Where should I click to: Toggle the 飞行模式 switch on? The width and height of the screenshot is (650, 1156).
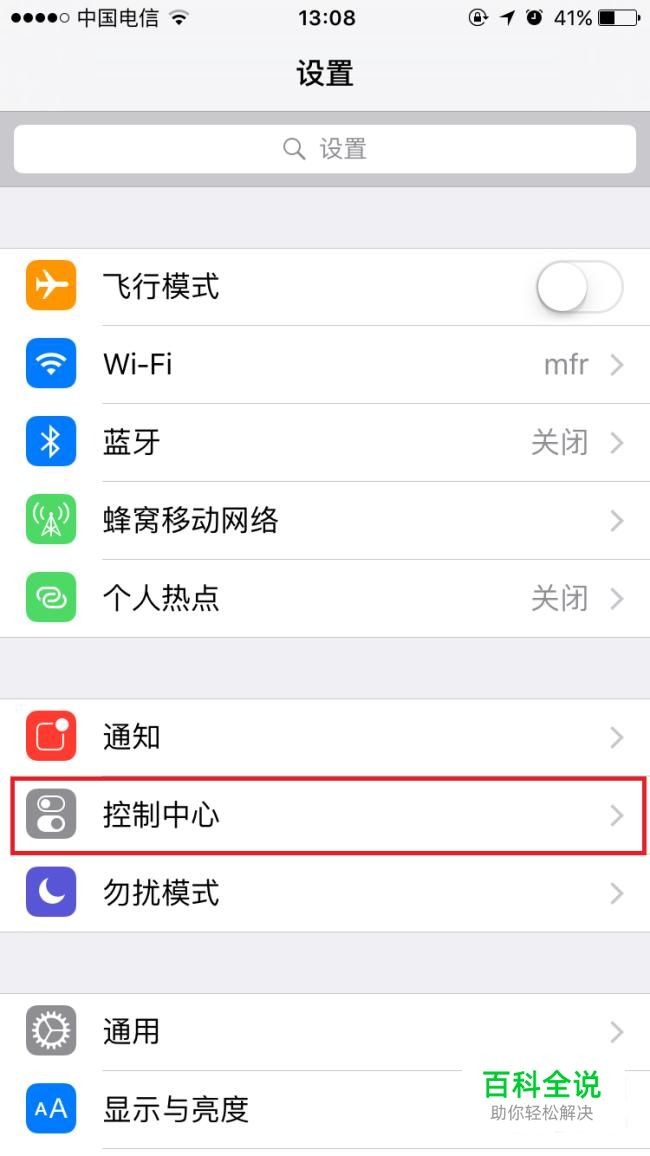pyautogui.click(x=579, y=288)
